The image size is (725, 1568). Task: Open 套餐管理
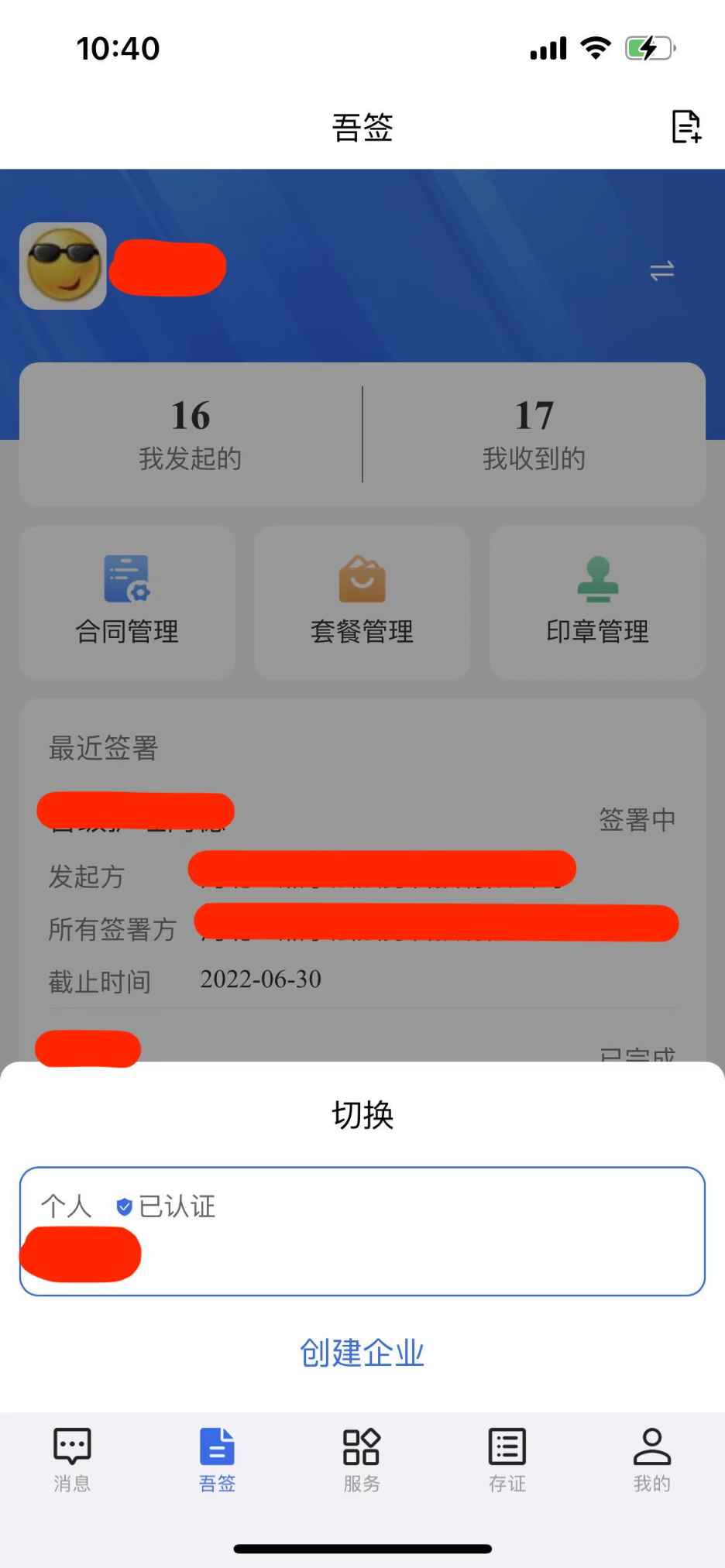pos(362,602)
